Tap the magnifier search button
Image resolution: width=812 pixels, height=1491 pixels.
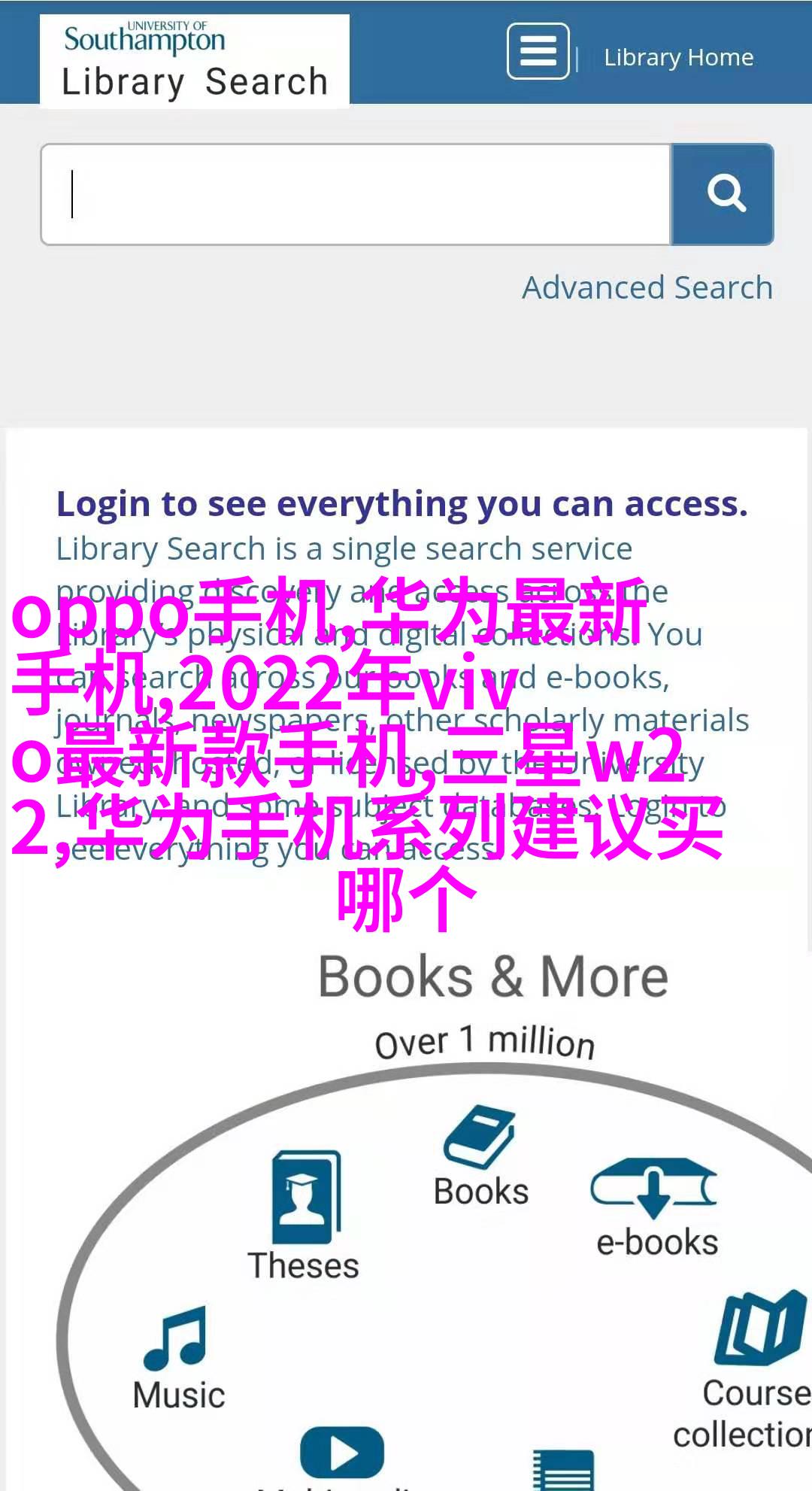pyautogui.click(x=723, y=195)
